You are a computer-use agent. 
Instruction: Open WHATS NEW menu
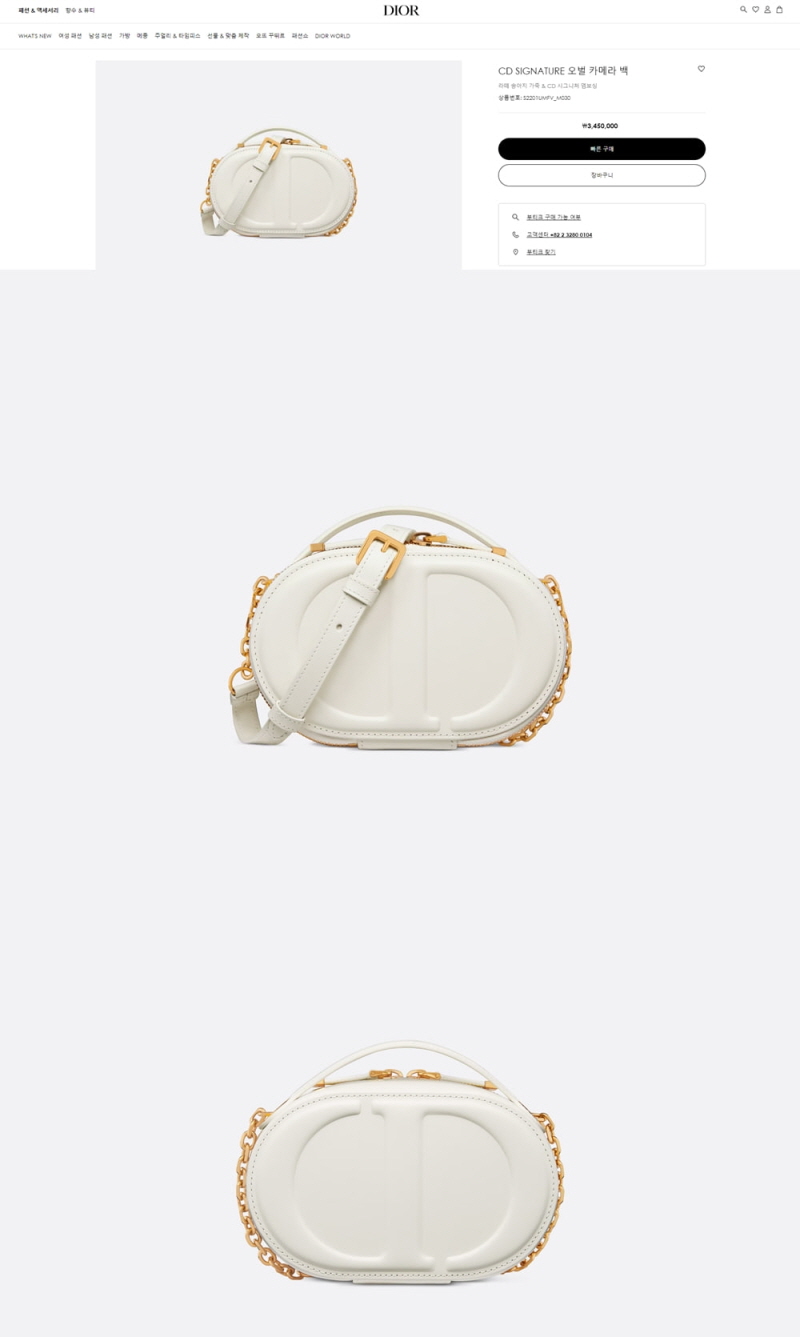35,36
